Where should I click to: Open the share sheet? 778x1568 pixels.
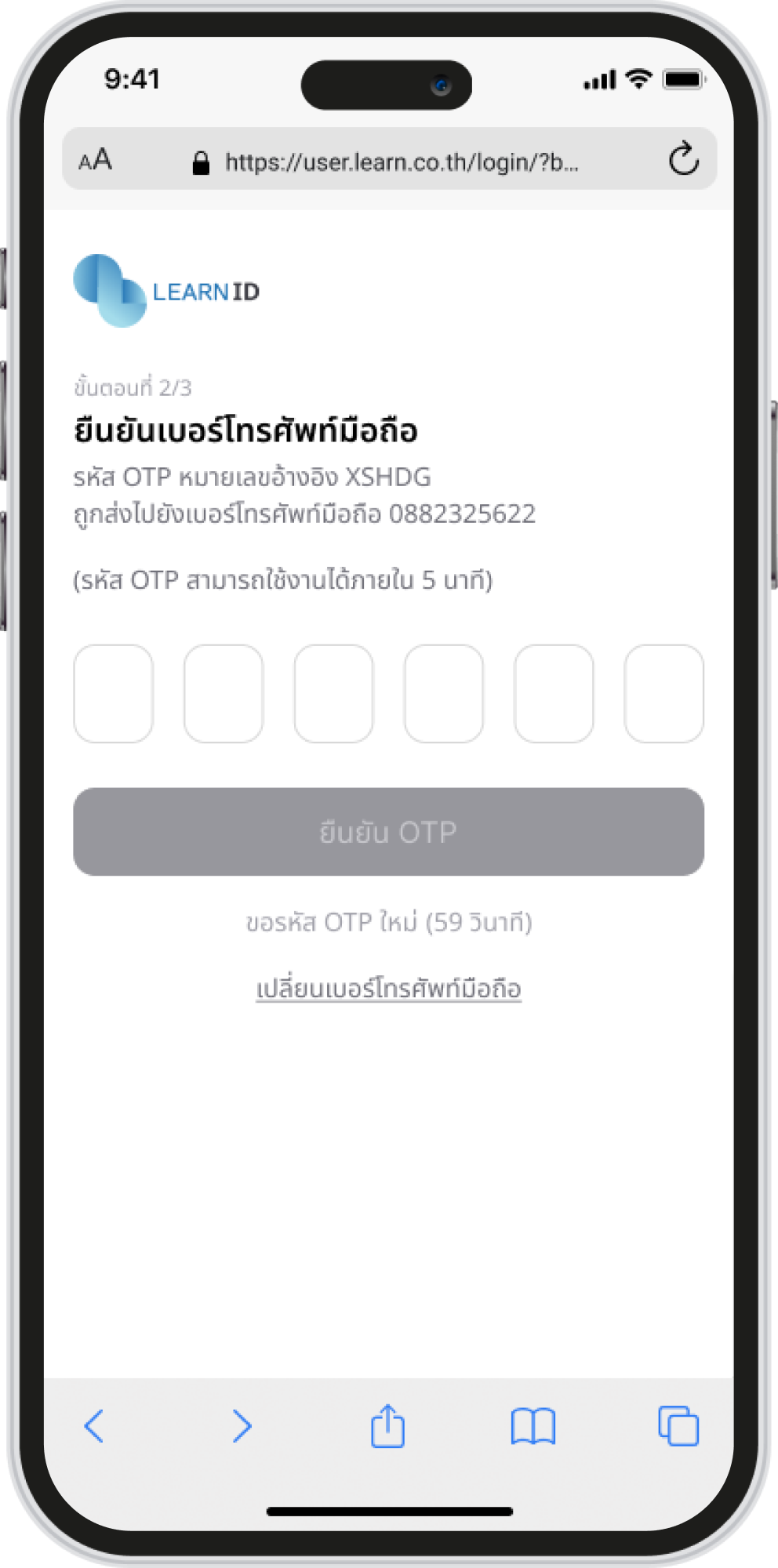[x=387, y=1426]
